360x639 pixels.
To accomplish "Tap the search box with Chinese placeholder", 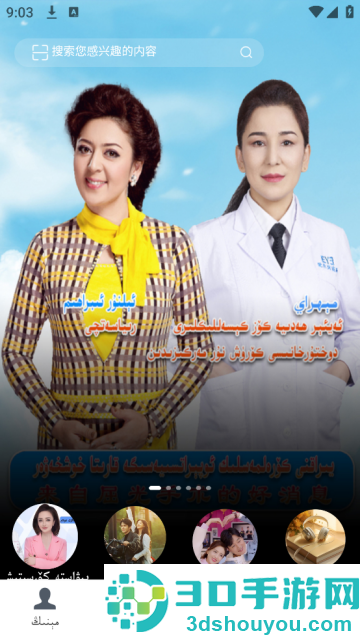I will (x=139, y=53).
